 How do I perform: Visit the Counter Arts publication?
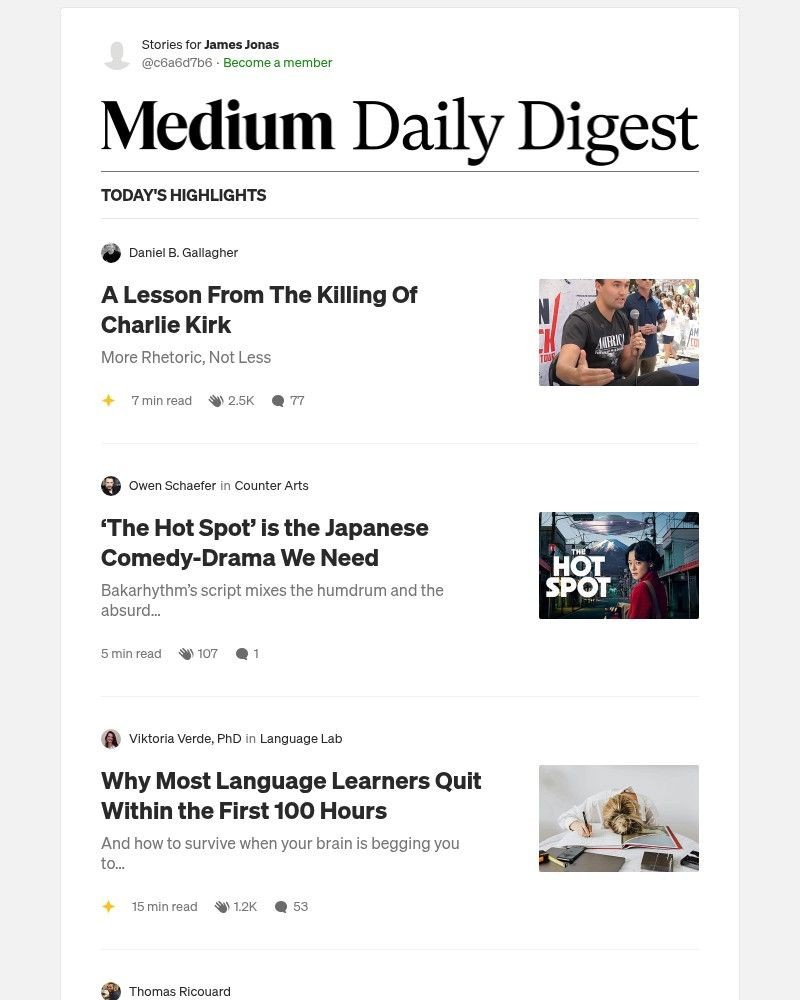[271, 485]
